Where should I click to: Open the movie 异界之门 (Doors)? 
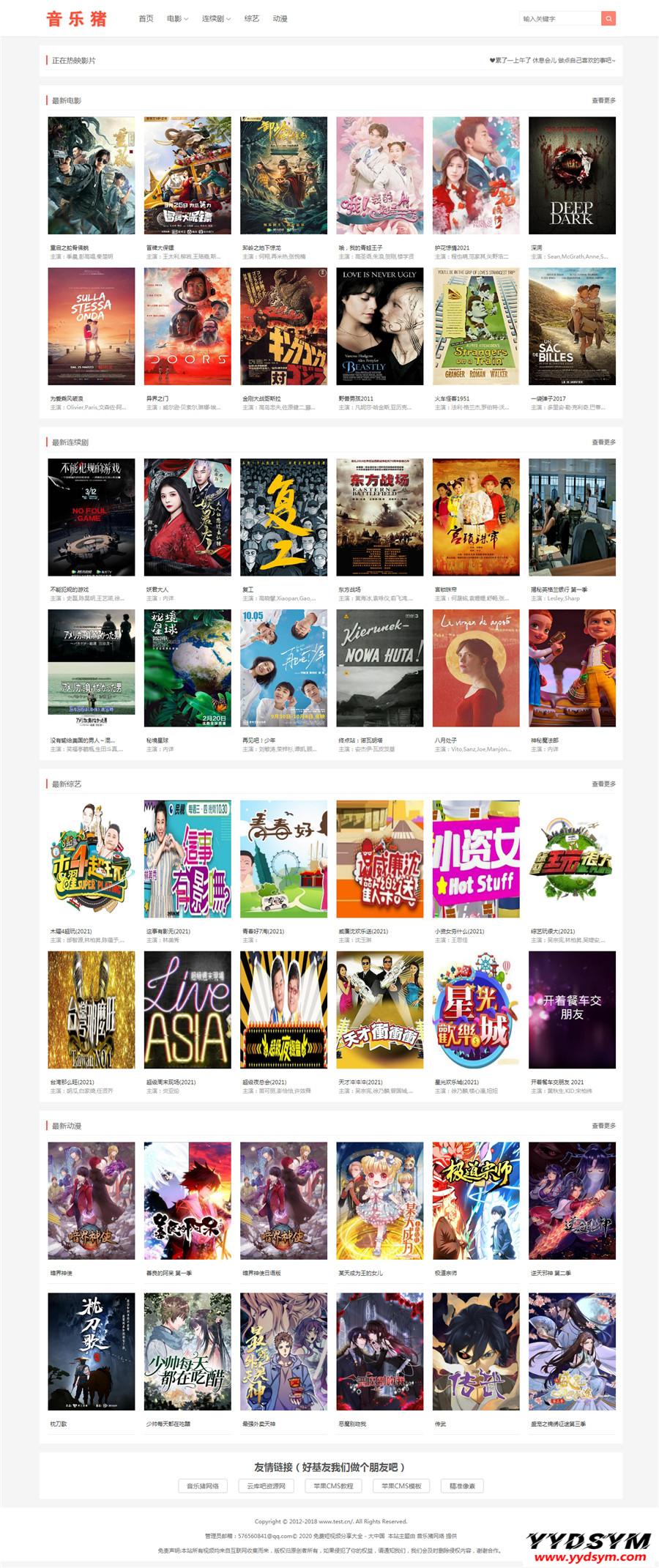tap(187, 327)
